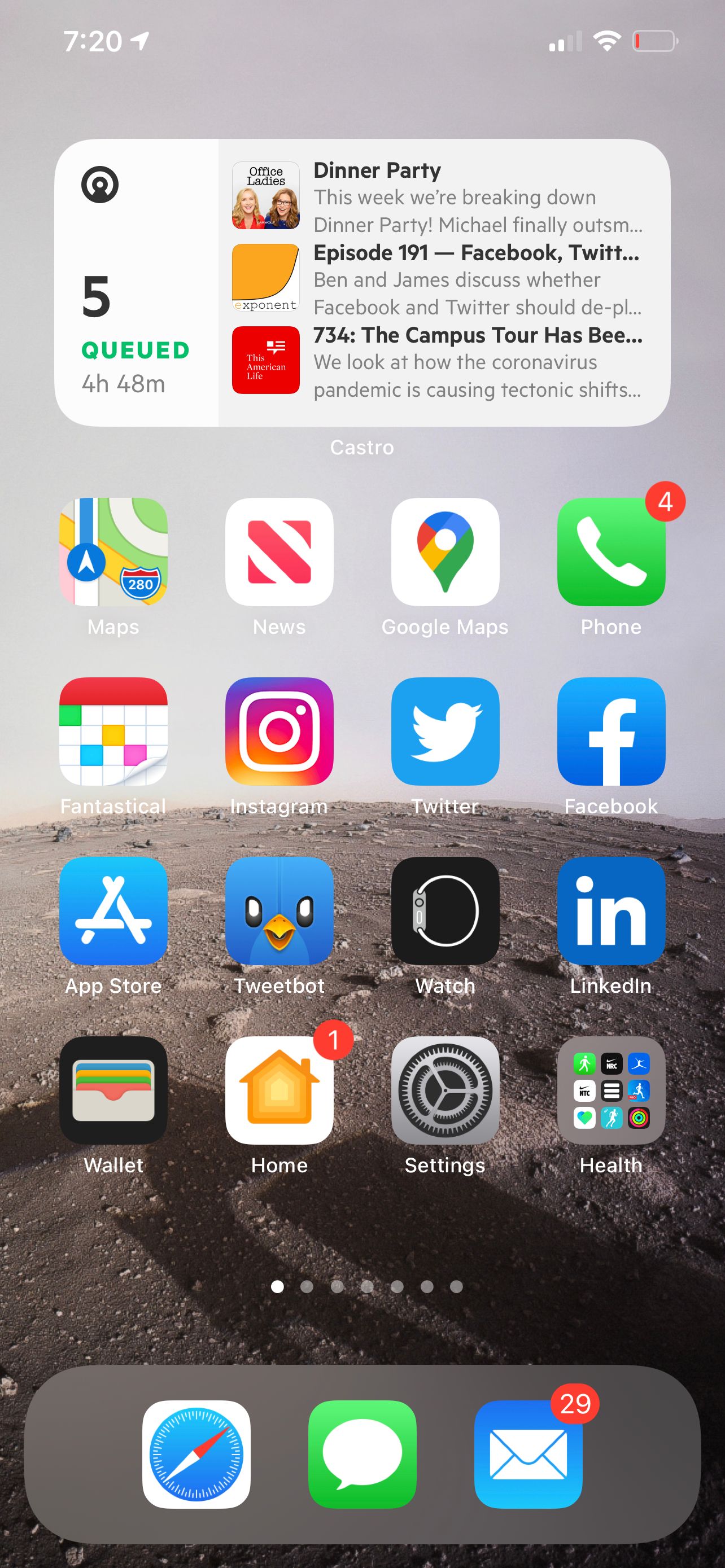Open the Home app
The image size is (725, 1568).
279,1090
